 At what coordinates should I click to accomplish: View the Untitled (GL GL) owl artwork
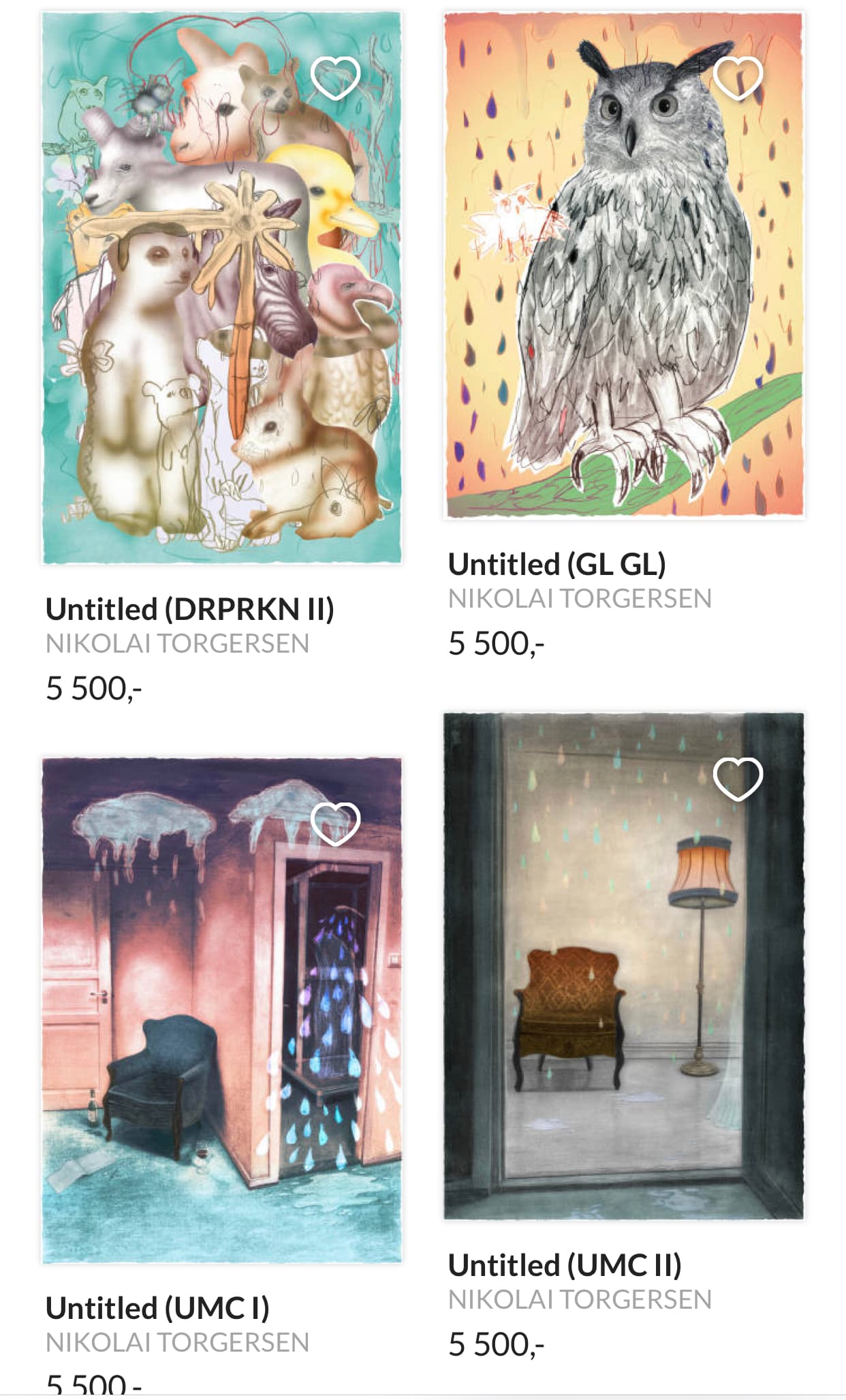point(624,265)
